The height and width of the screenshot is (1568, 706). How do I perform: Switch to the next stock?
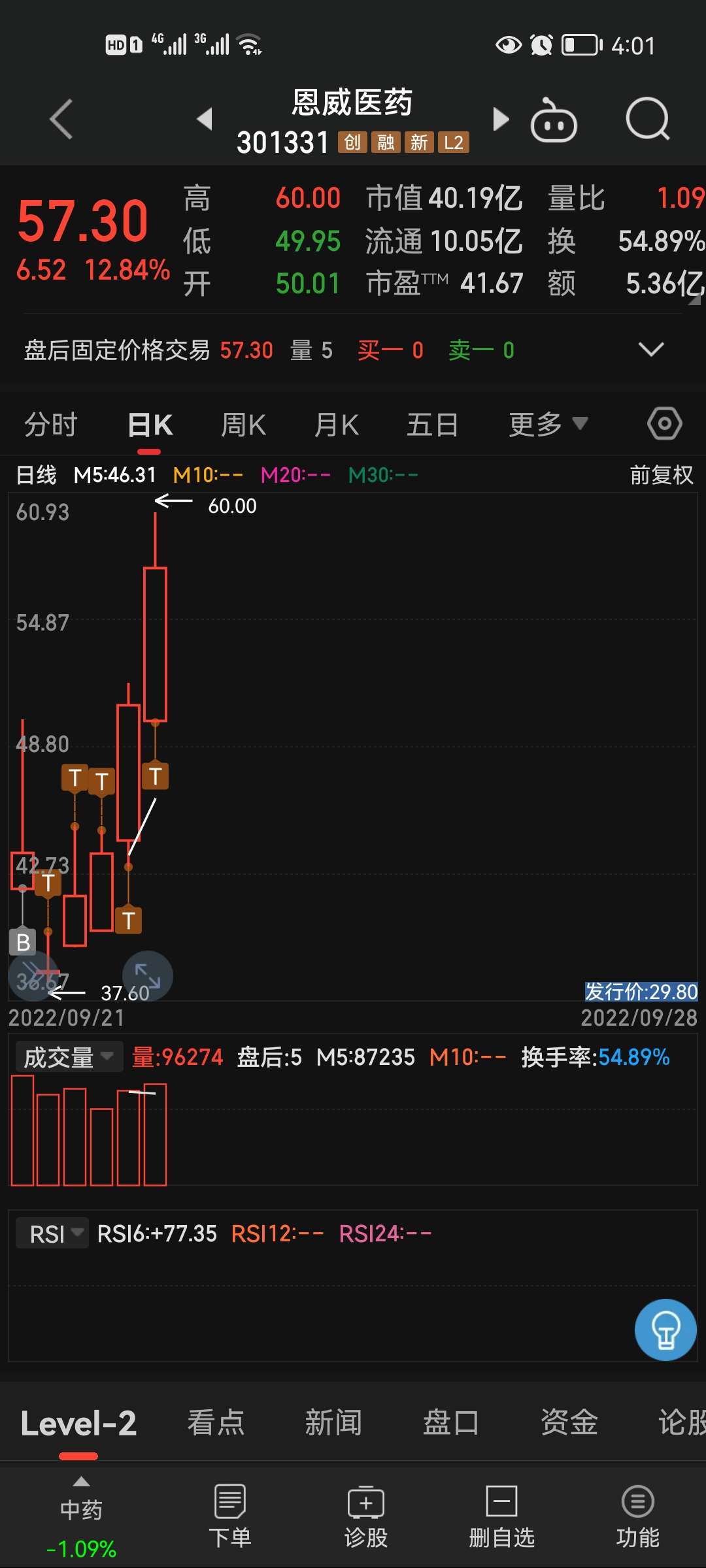click(x=501, y=119)
